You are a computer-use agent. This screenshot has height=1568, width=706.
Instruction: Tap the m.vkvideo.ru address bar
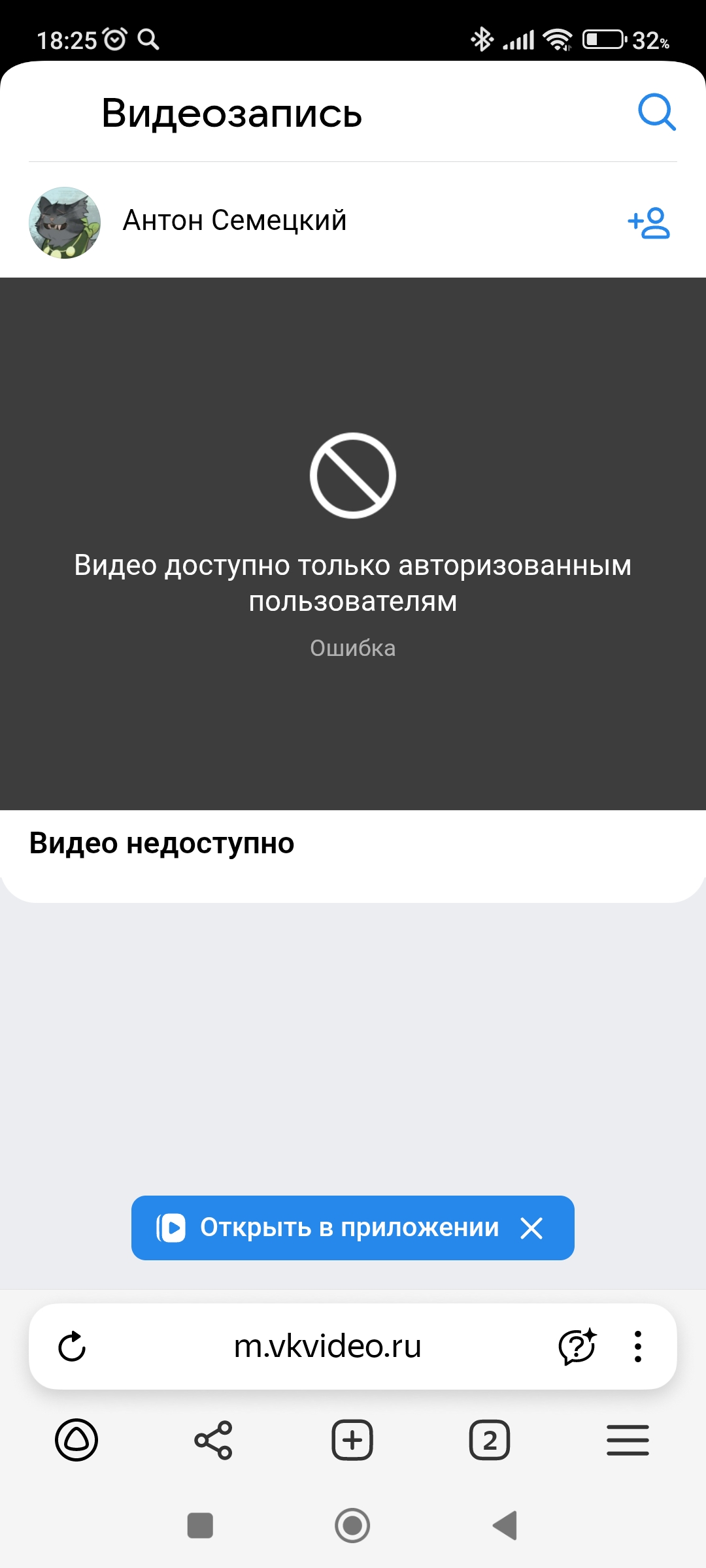click(327, 1347)
